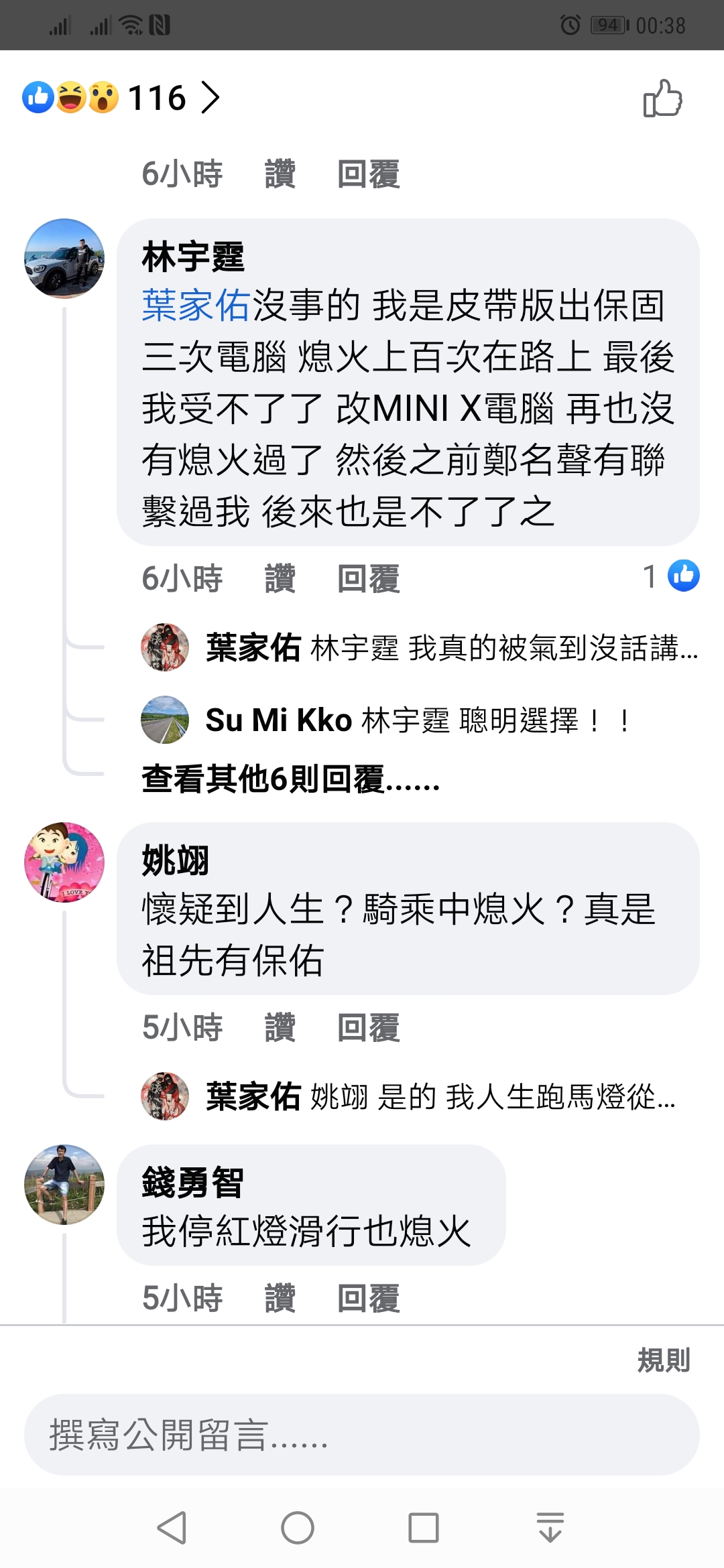Open 葉家佑's reply to 林宇霆
The width and height of the screenshot is (724, 1568).
(420, 648)
